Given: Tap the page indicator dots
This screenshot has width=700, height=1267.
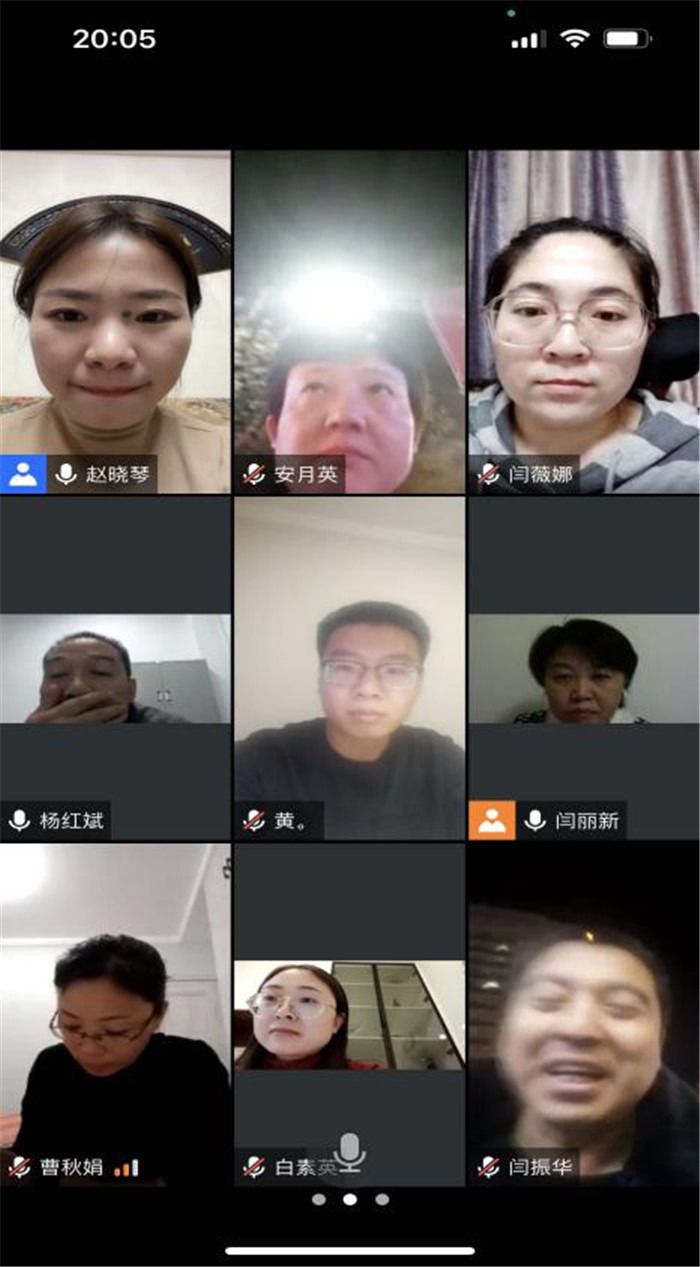Looking at the screenshot, I should click(349, 1199).
